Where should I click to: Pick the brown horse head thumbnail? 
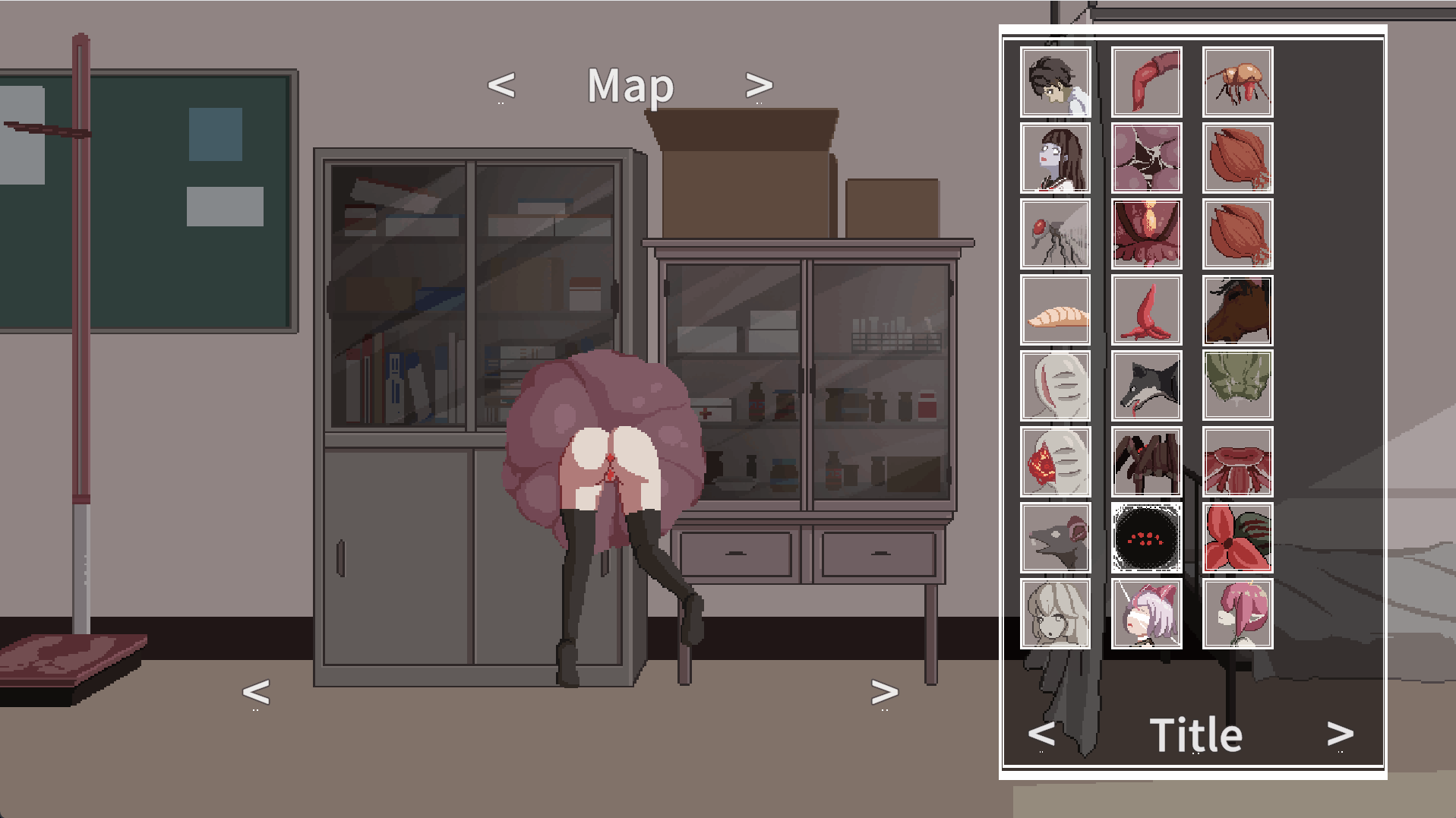(x=1237, y=310)
